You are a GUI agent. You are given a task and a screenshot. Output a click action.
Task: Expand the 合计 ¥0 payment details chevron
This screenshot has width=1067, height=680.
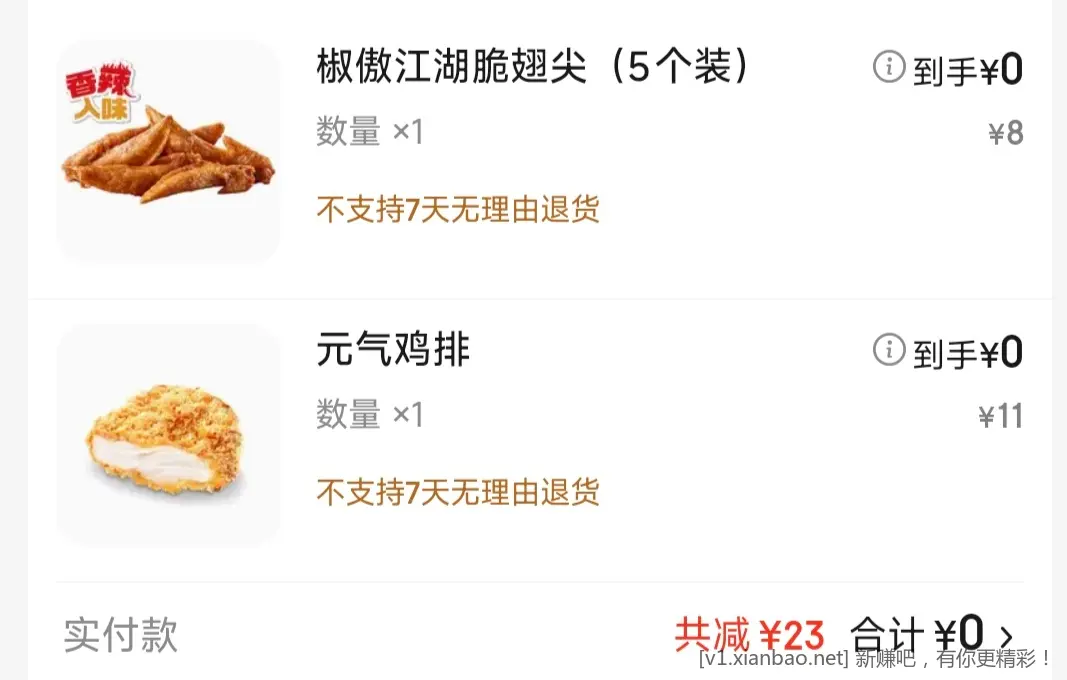[x=1006, y=636]
